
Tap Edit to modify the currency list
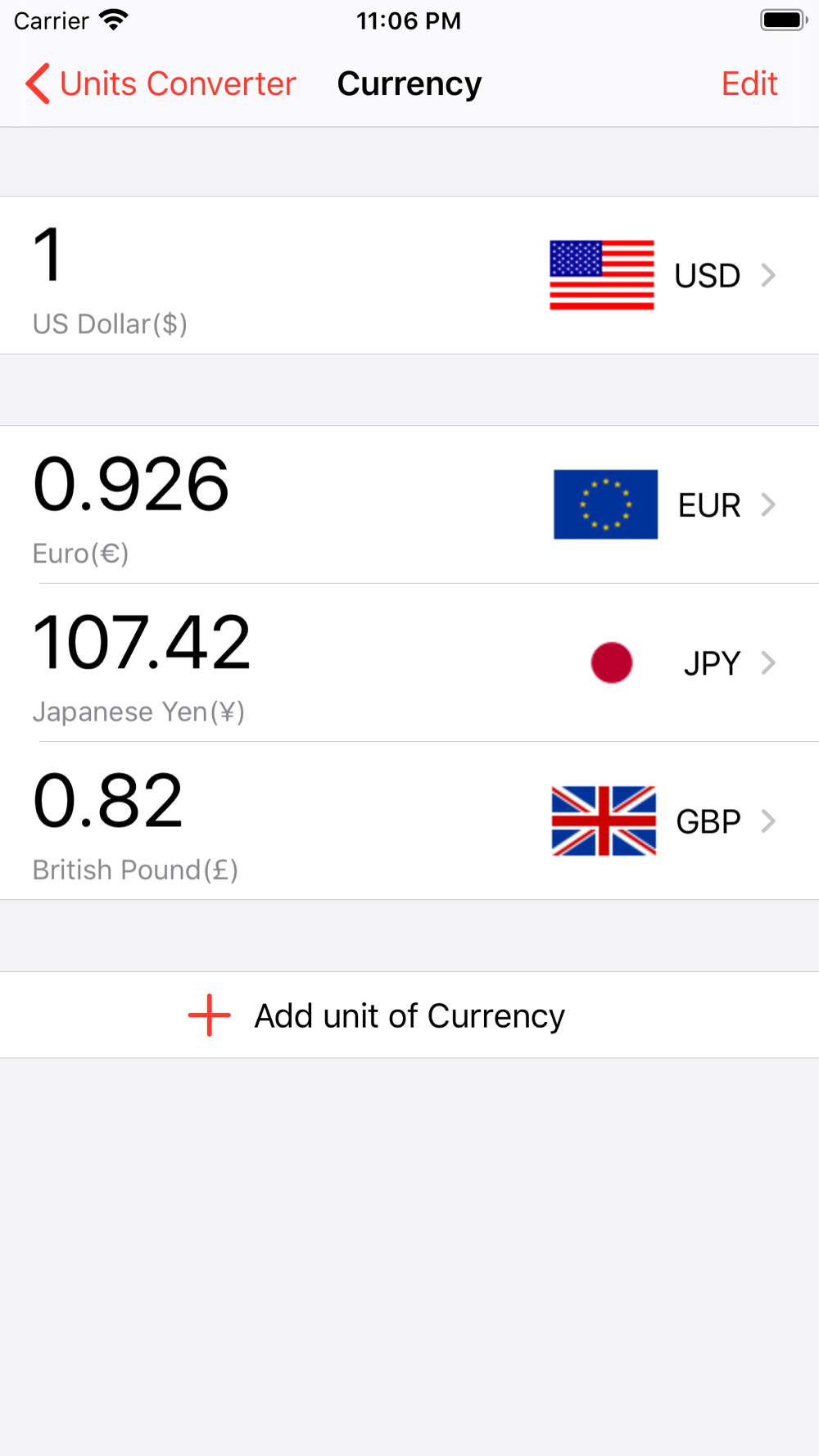pyautogui.click(x=749, y=84)
